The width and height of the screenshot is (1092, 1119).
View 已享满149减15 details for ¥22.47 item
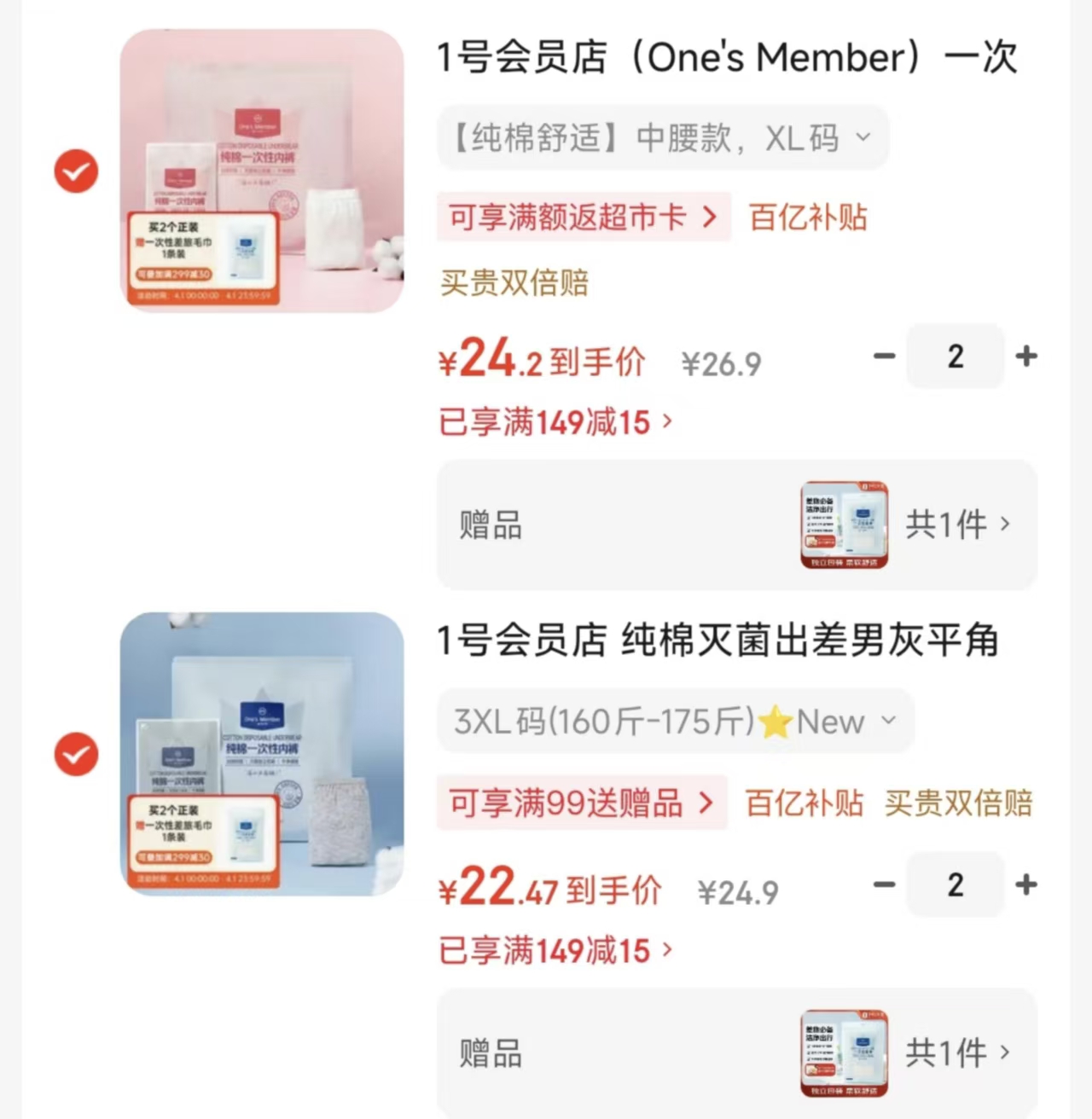click(555, 951)
